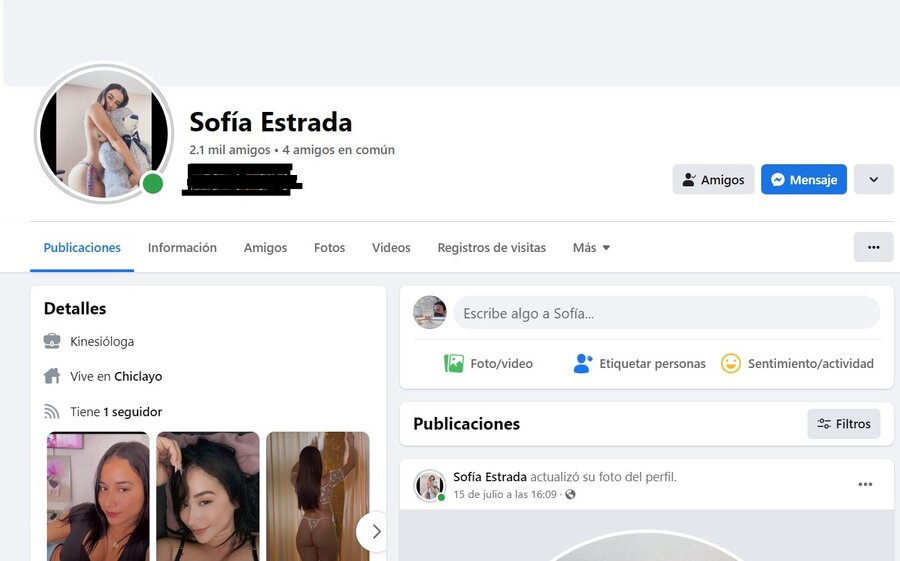This screenshot has height=561, width=900.
Task: Open the Filtros button for posts
Action: point(843,424)
